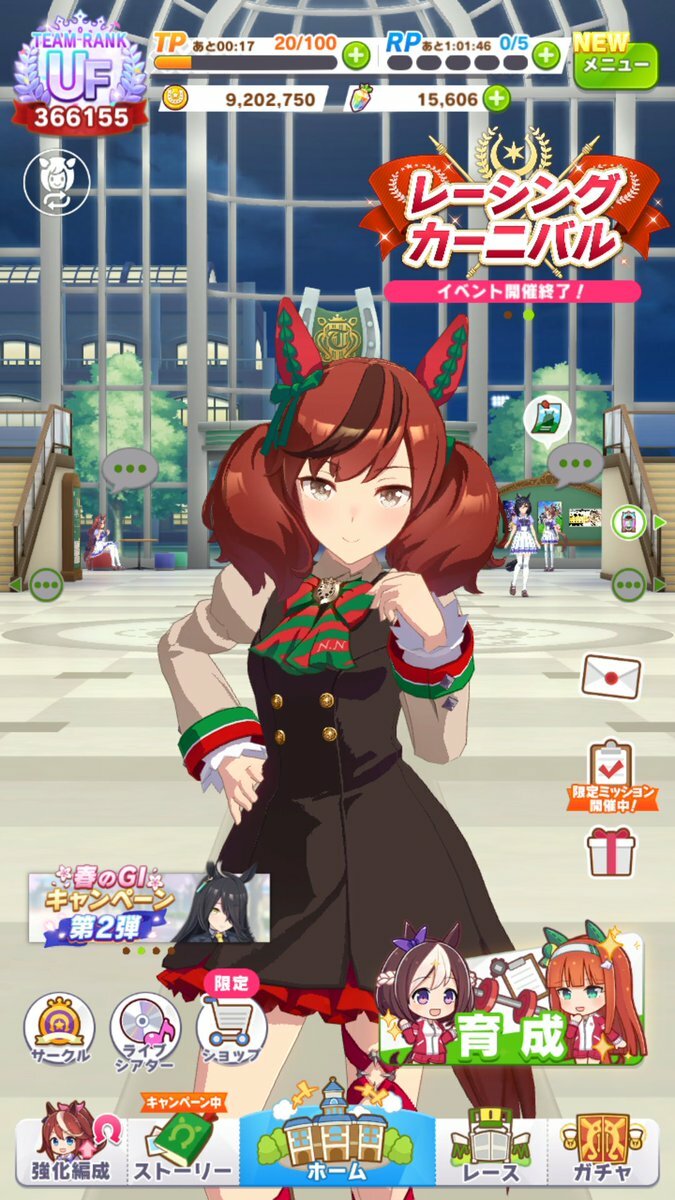Tap the speech bubble above the stairs
The height and width of the screenshot is (1200, 675).
[x=130, y=469]
